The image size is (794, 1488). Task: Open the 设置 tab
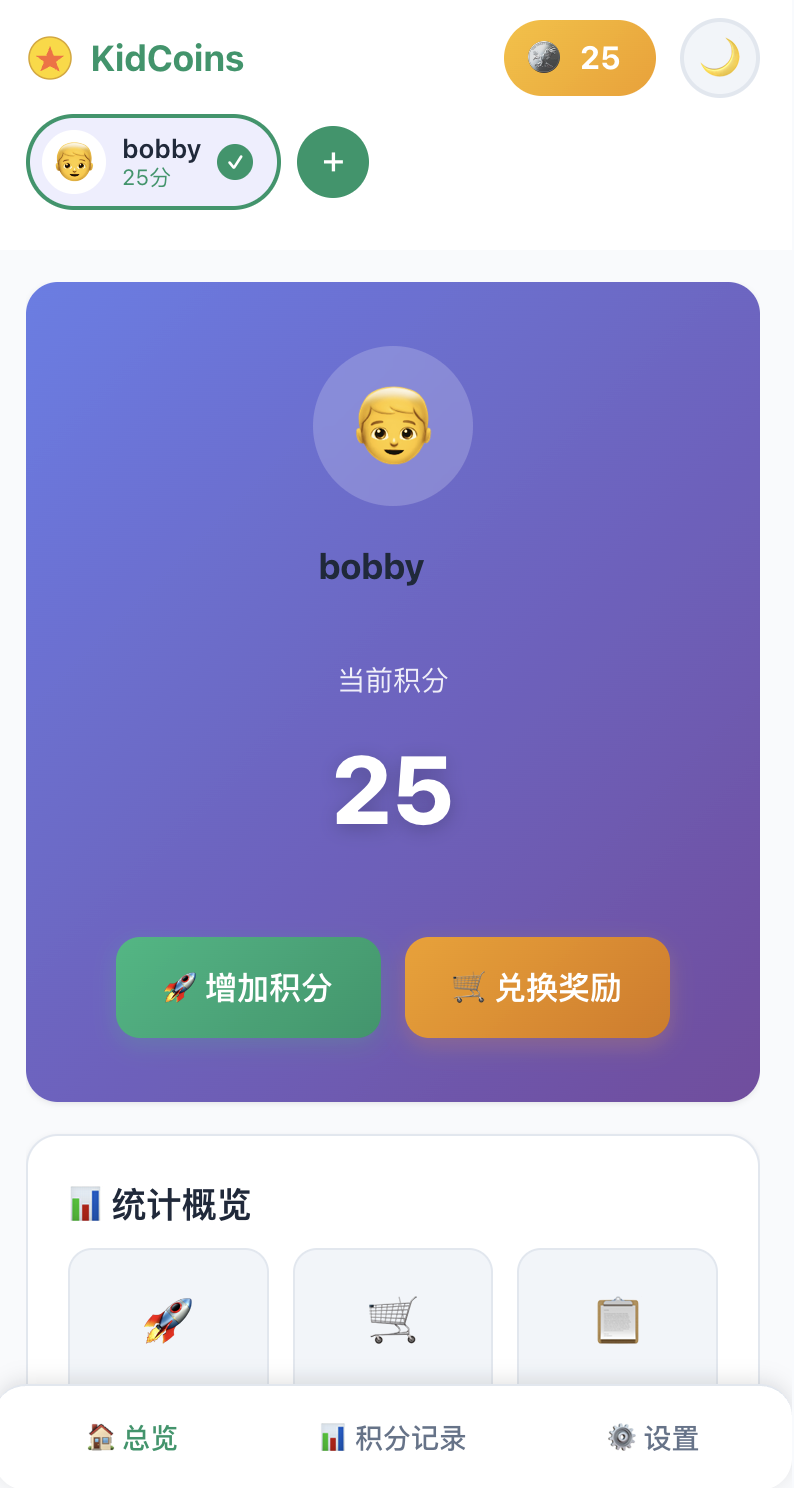(653, 1438)
